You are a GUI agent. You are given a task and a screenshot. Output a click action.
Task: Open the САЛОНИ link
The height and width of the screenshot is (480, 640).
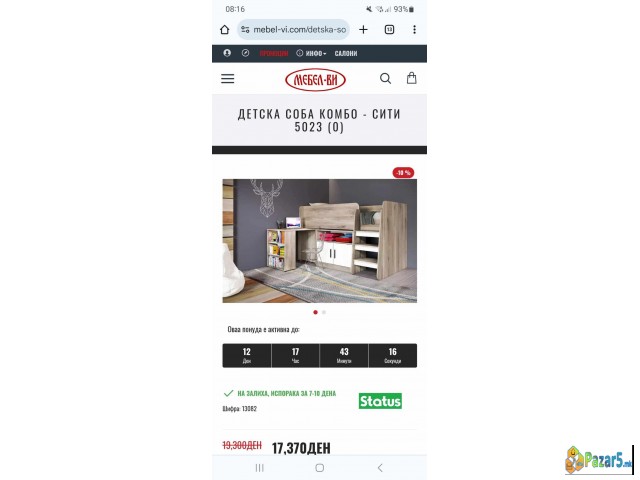pos(346,53)
